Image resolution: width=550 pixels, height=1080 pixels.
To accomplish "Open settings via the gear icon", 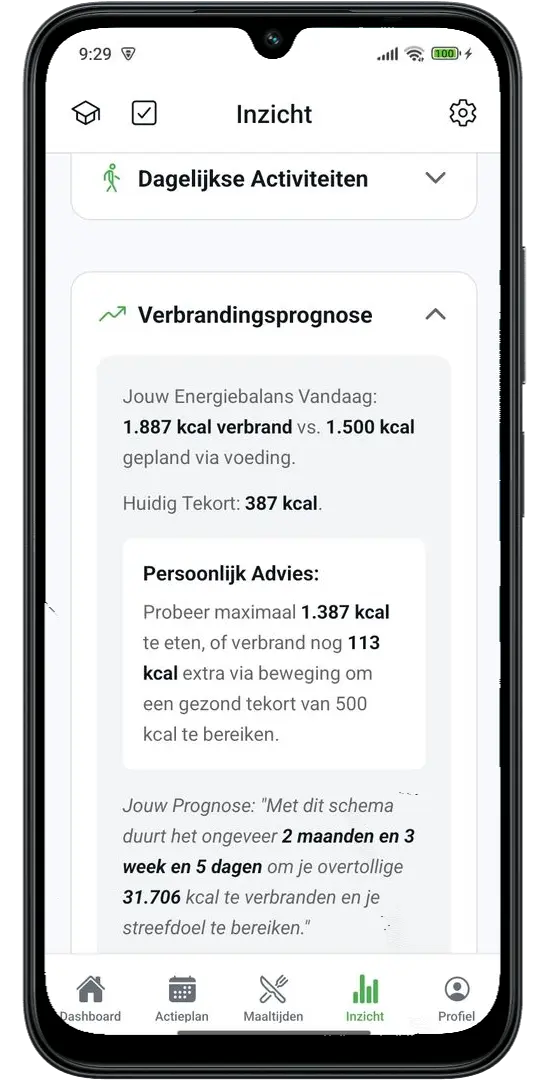I will tap(463, 113).
